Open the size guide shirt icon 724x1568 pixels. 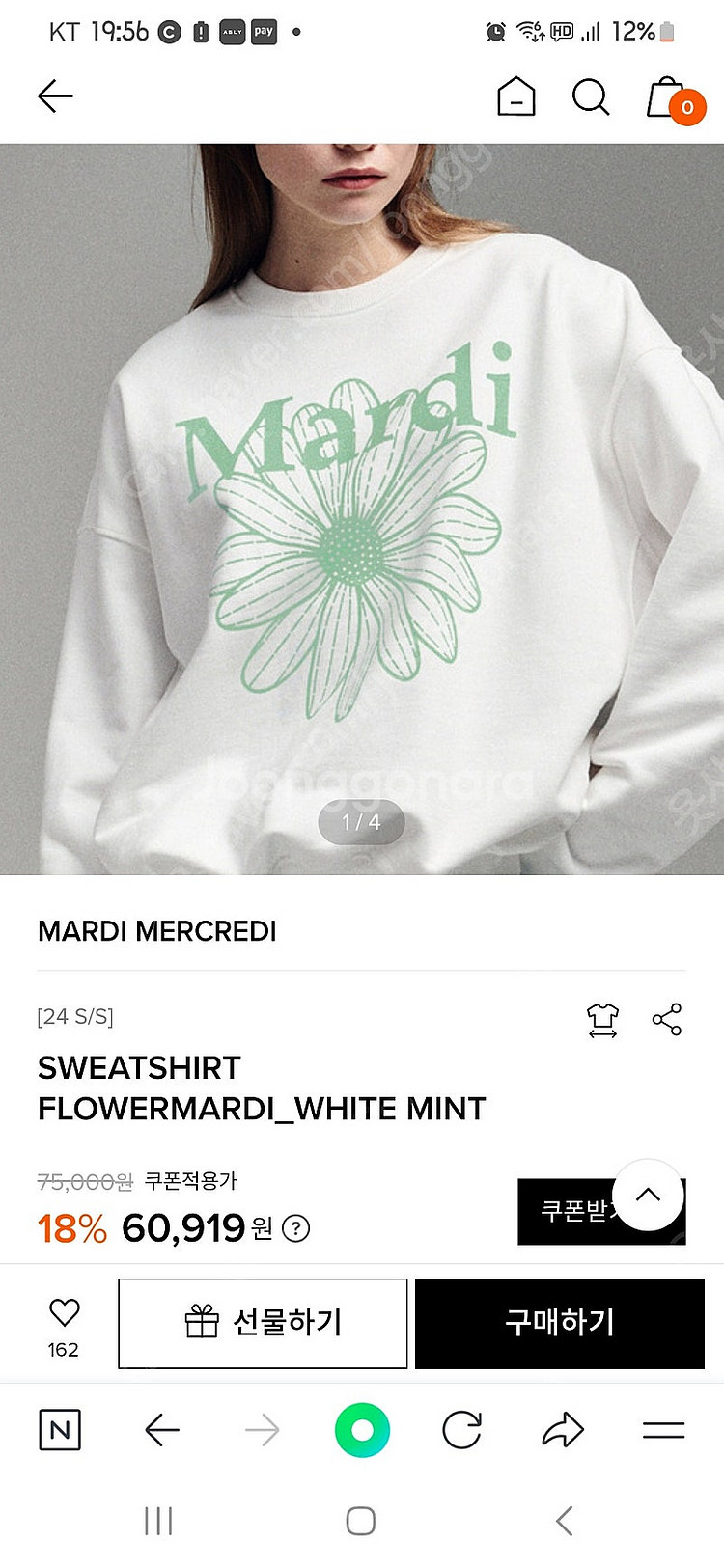(602, 1020)
